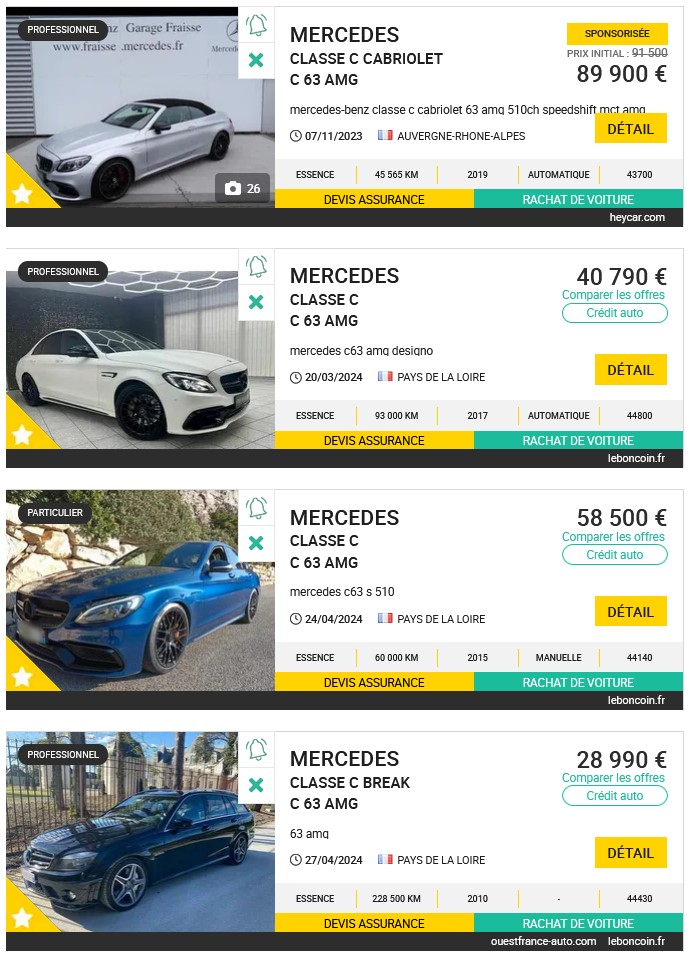Open details for the 28 990 € Classe C Break
This screenshot has width=691, height=958.
[x=630, y=853]
